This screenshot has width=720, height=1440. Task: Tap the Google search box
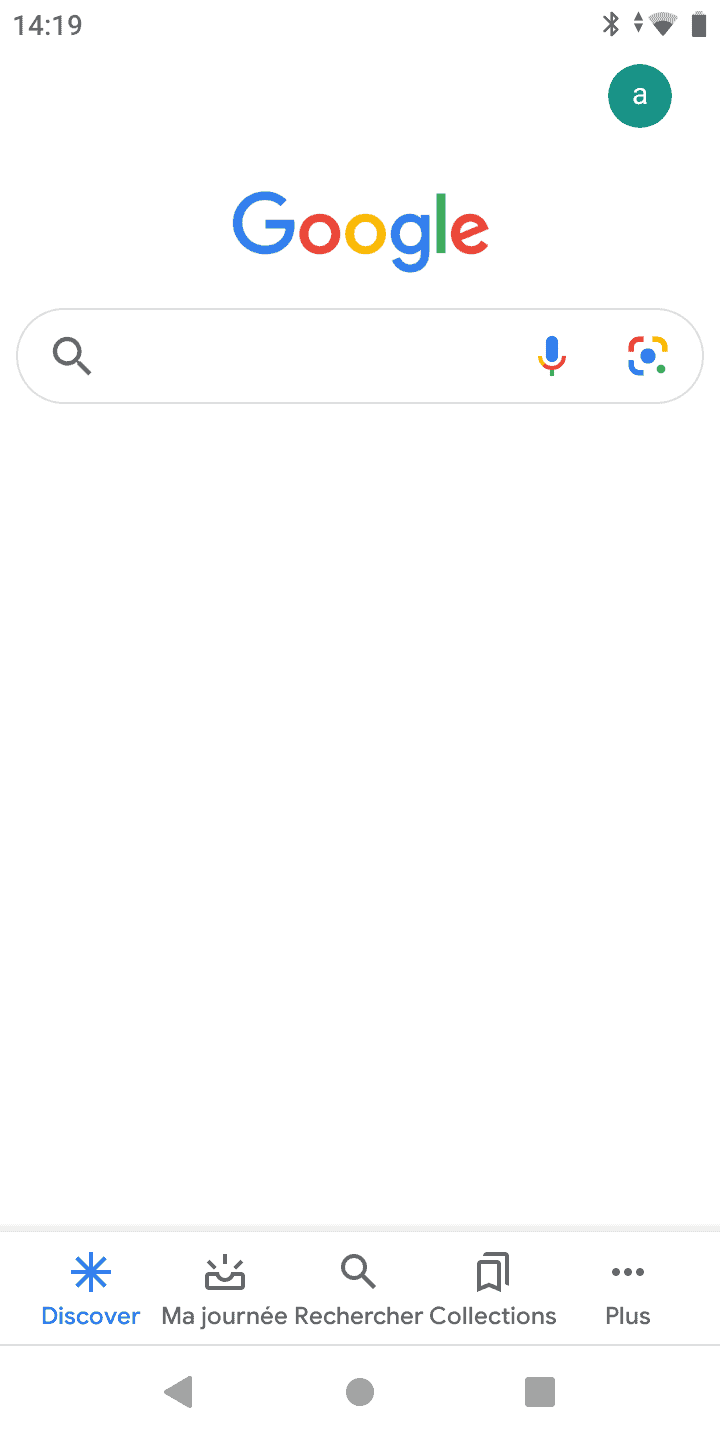tap(360, 356)
